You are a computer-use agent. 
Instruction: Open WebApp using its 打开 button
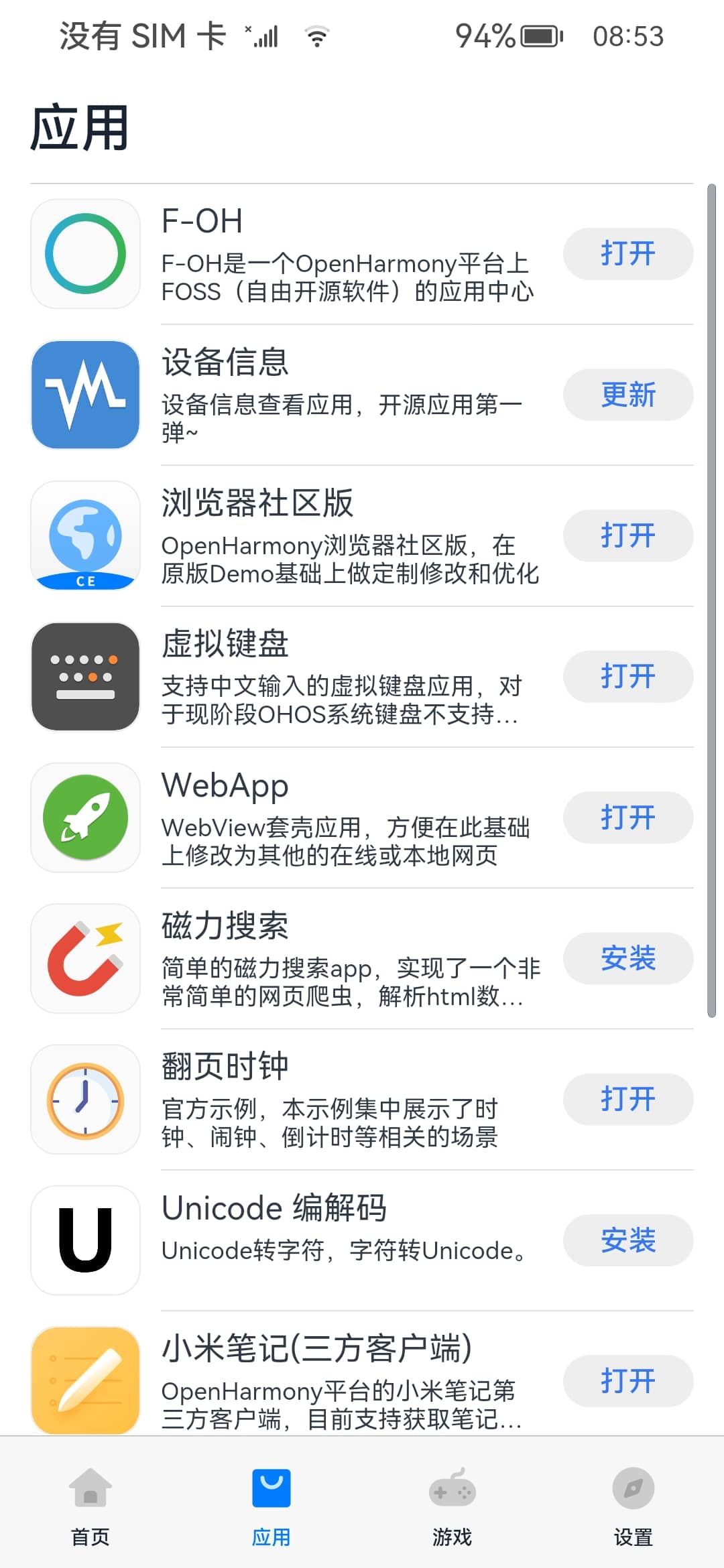[x=627, y=818]
